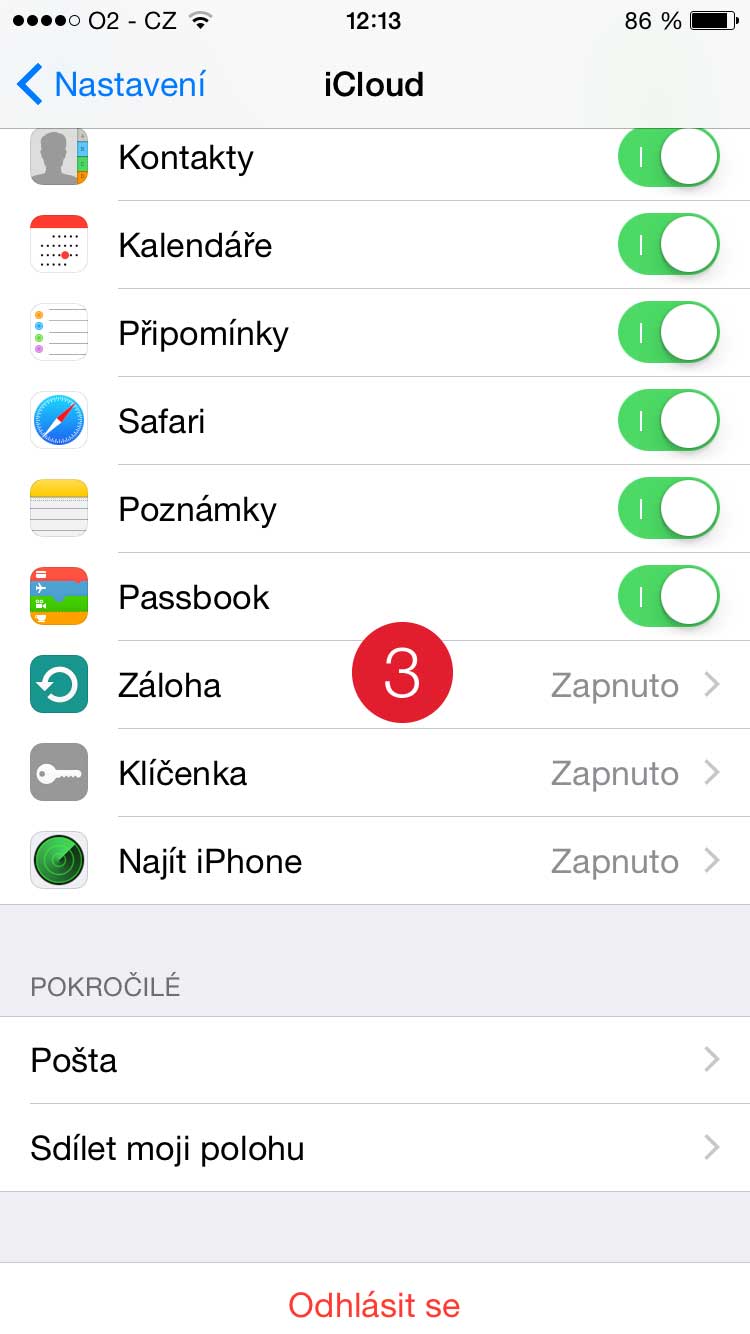The image size is (750, 1334).
Task: Go back to Nastavení
Action: (112, 85)
